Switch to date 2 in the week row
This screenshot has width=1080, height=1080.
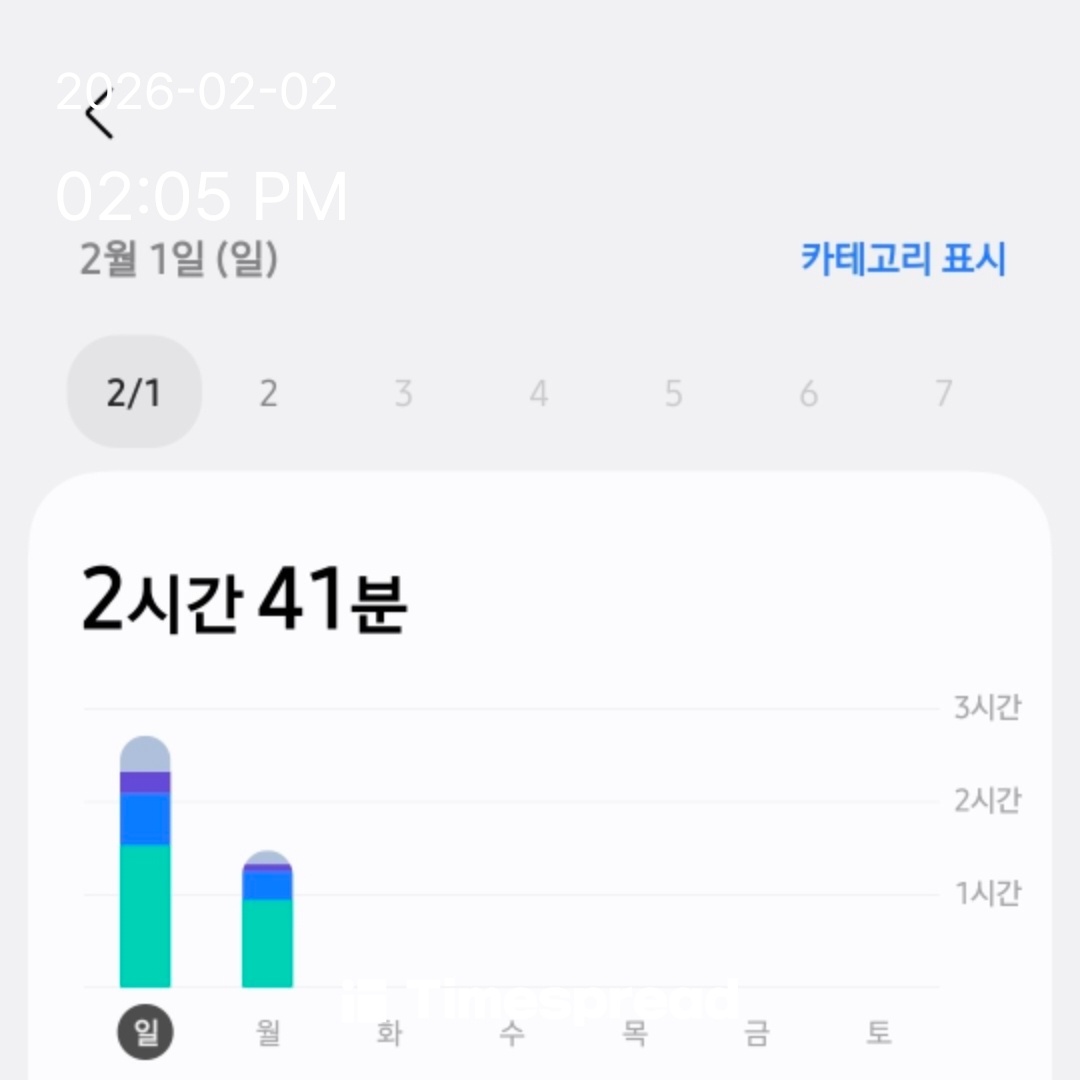(268, 394)
